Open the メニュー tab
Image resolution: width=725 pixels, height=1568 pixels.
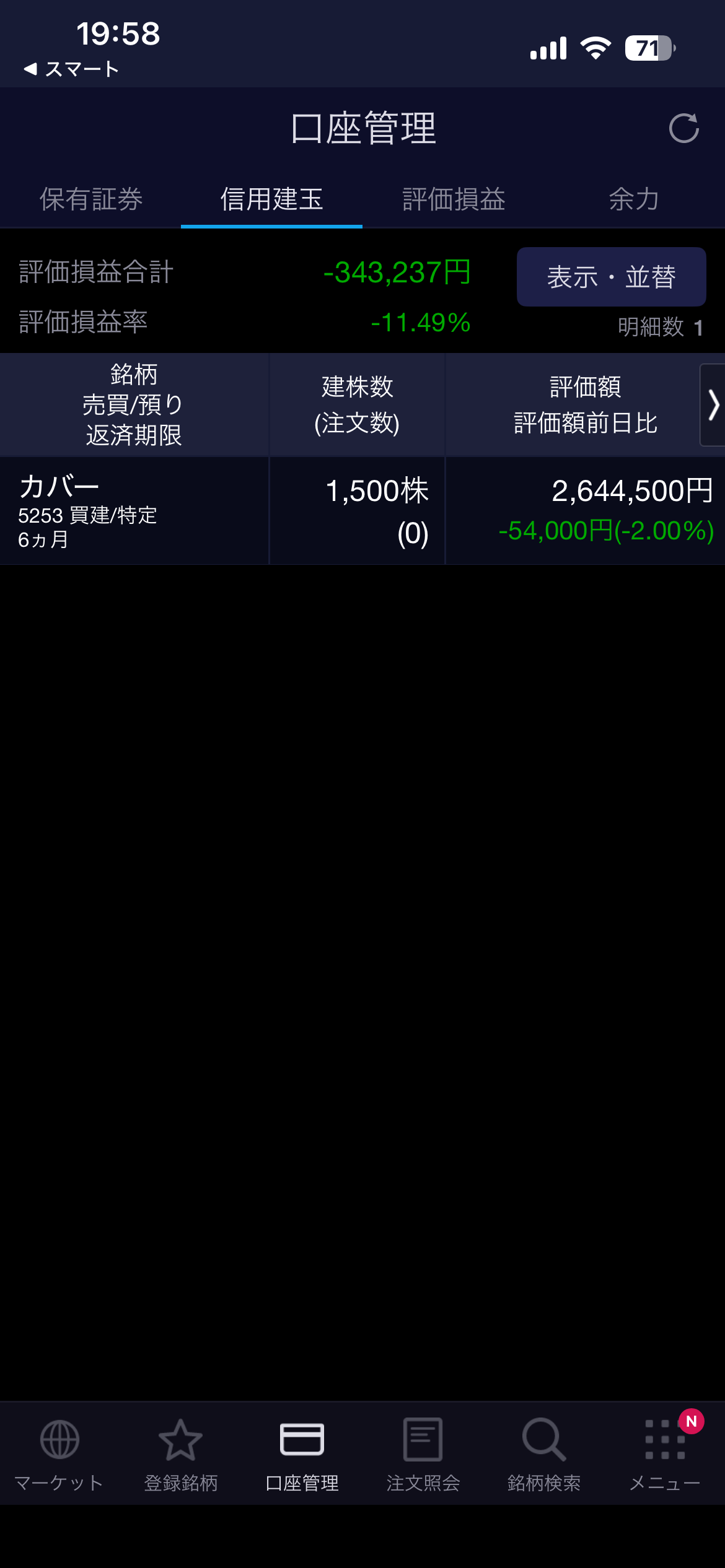coord(664,1454)
